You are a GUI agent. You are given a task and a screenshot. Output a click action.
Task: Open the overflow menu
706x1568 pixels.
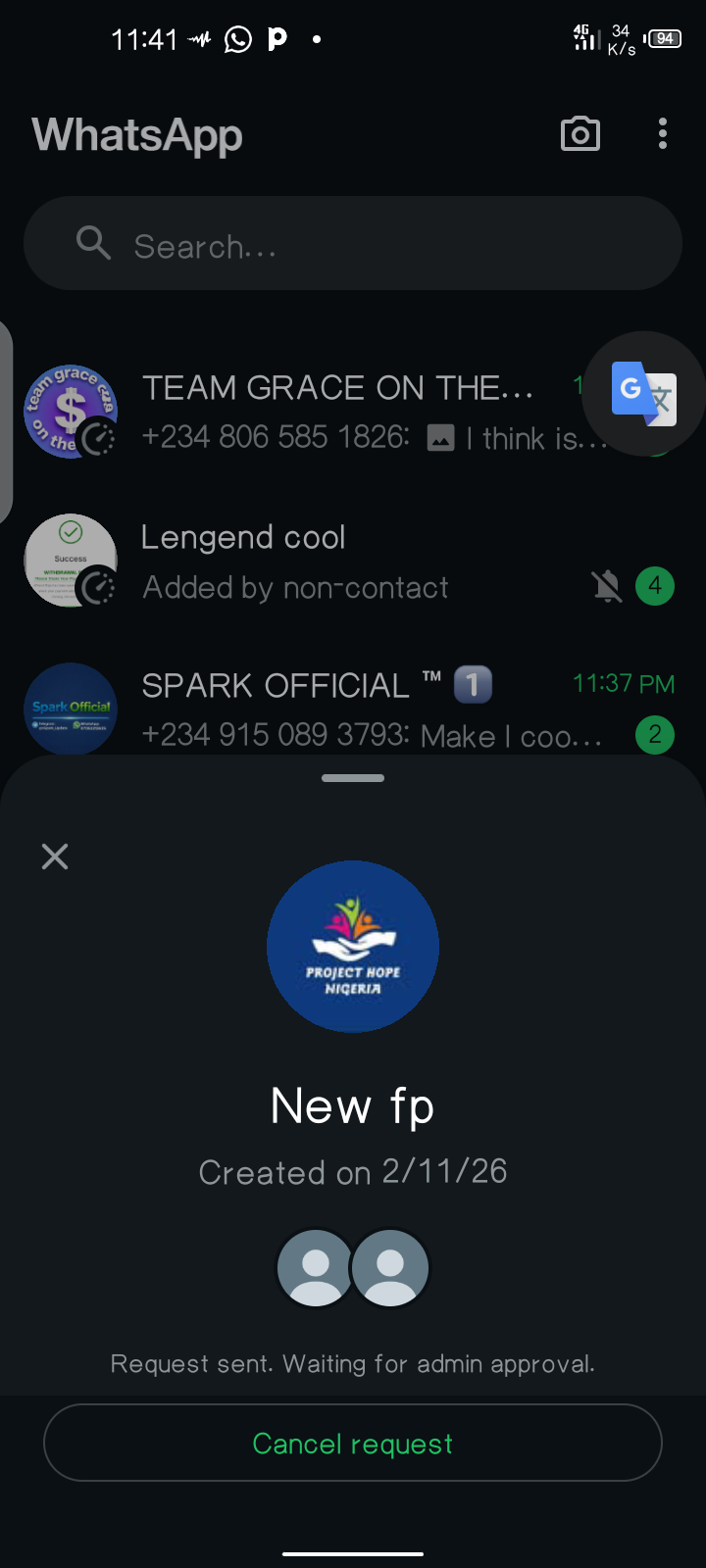[663, 134]
